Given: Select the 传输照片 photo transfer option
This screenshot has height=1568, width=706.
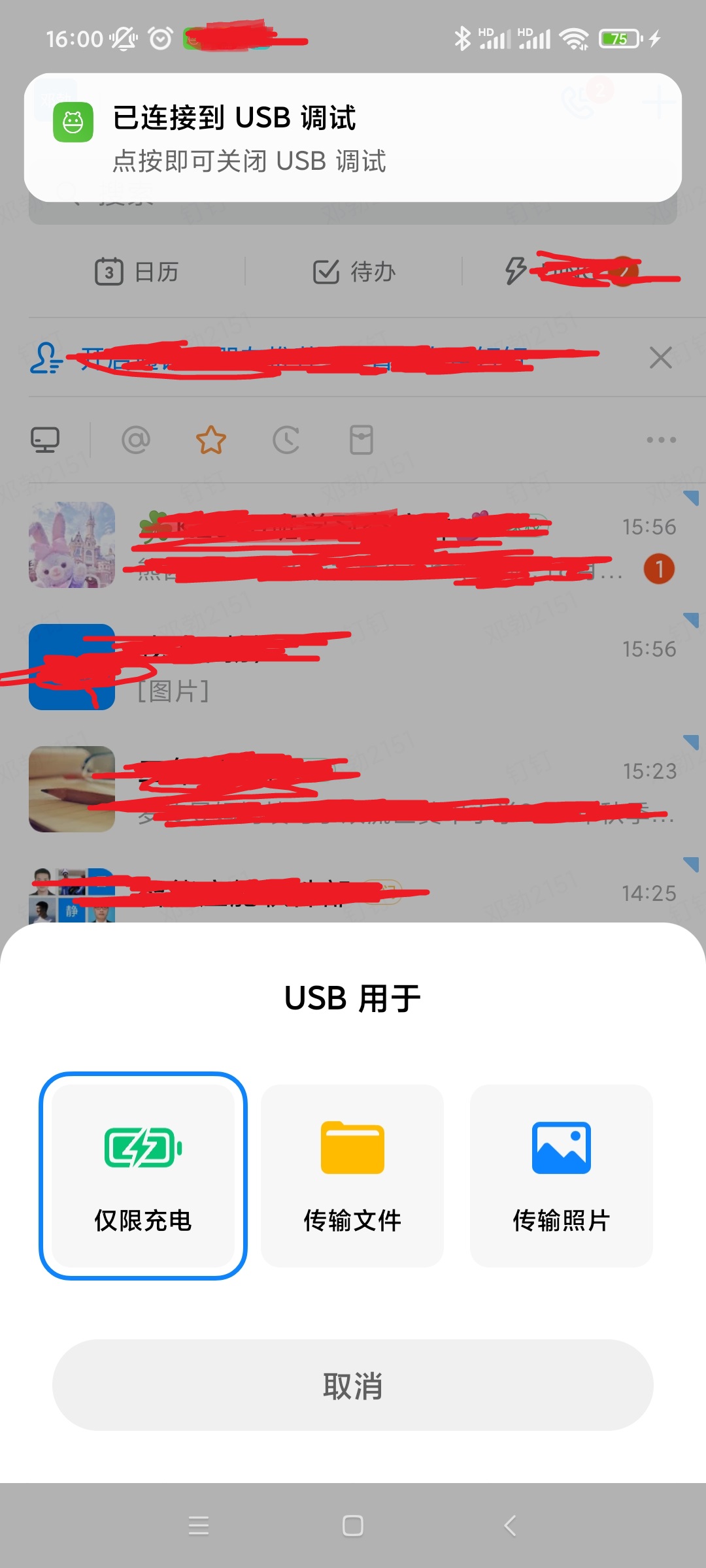Looking at the screenshot, I should click(x=561, y=1176).
